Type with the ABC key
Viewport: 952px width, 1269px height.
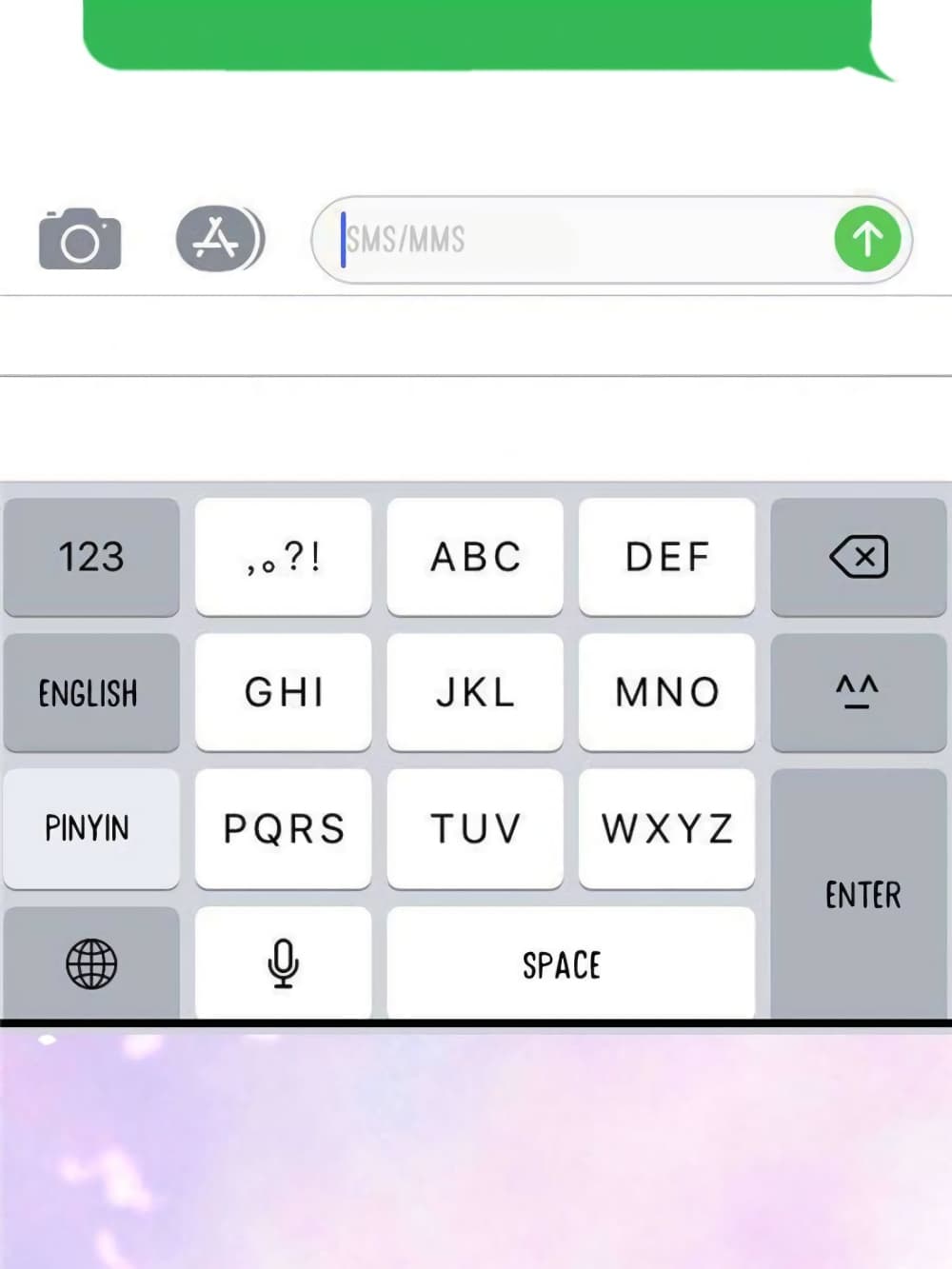[475, 557]
